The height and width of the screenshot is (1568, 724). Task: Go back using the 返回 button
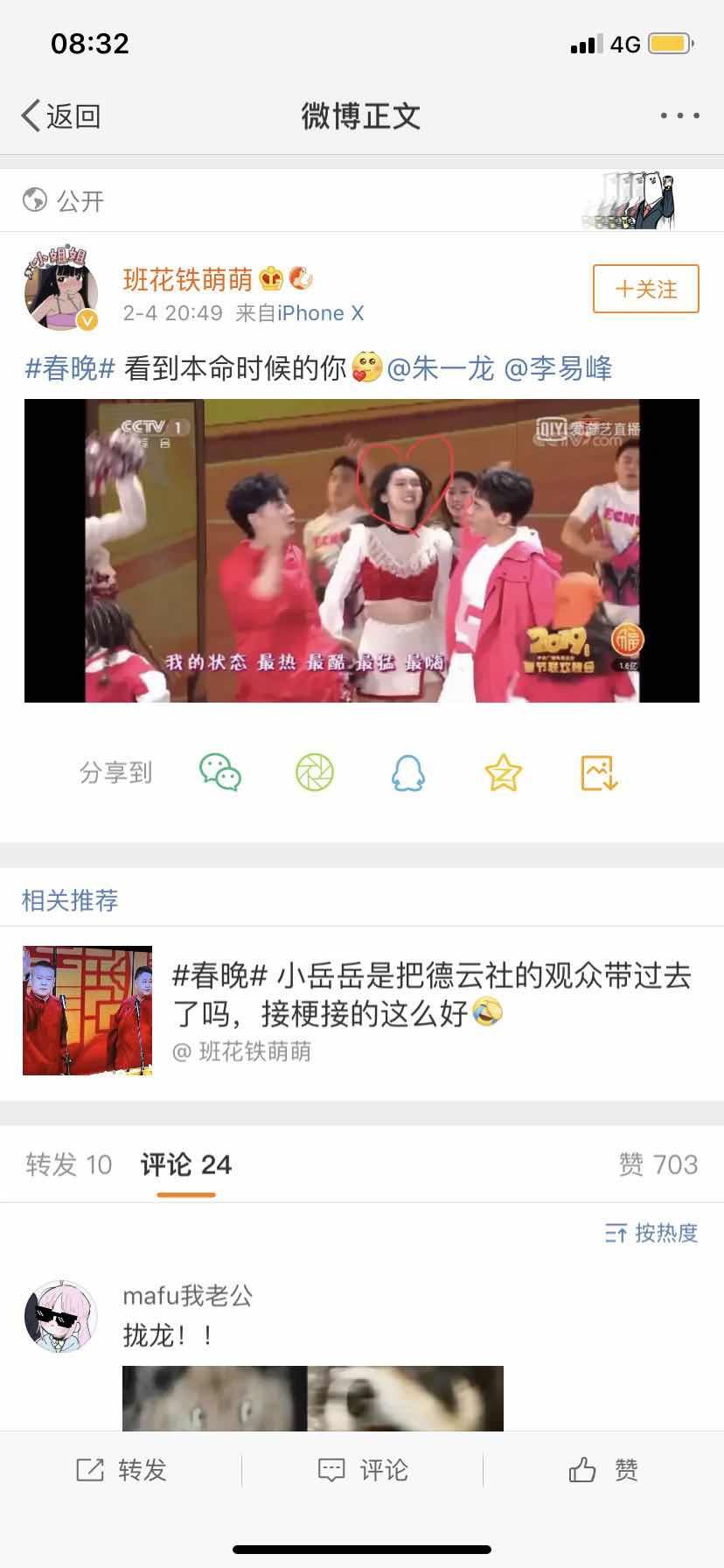(x=61, y=115)
